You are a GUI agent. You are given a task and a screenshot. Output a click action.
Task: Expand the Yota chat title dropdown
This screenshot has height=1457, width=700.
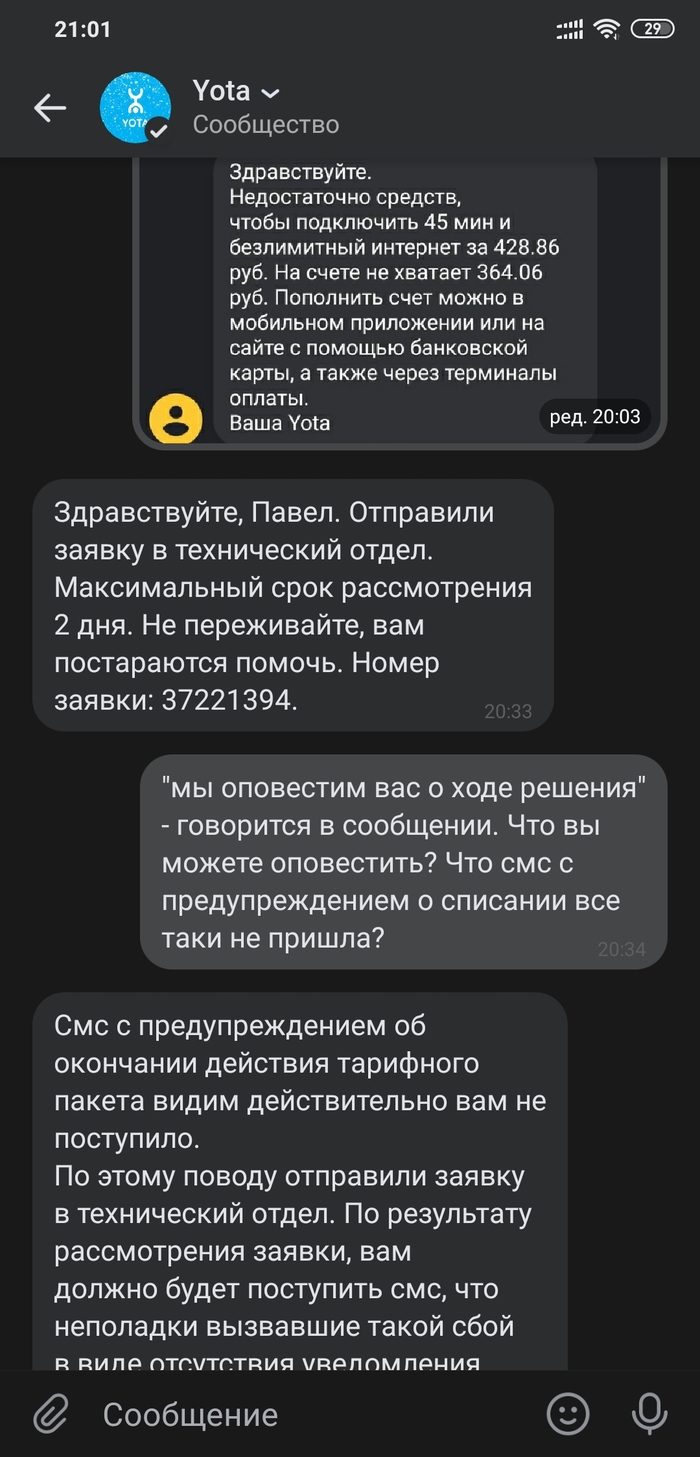tap(270, 93)
